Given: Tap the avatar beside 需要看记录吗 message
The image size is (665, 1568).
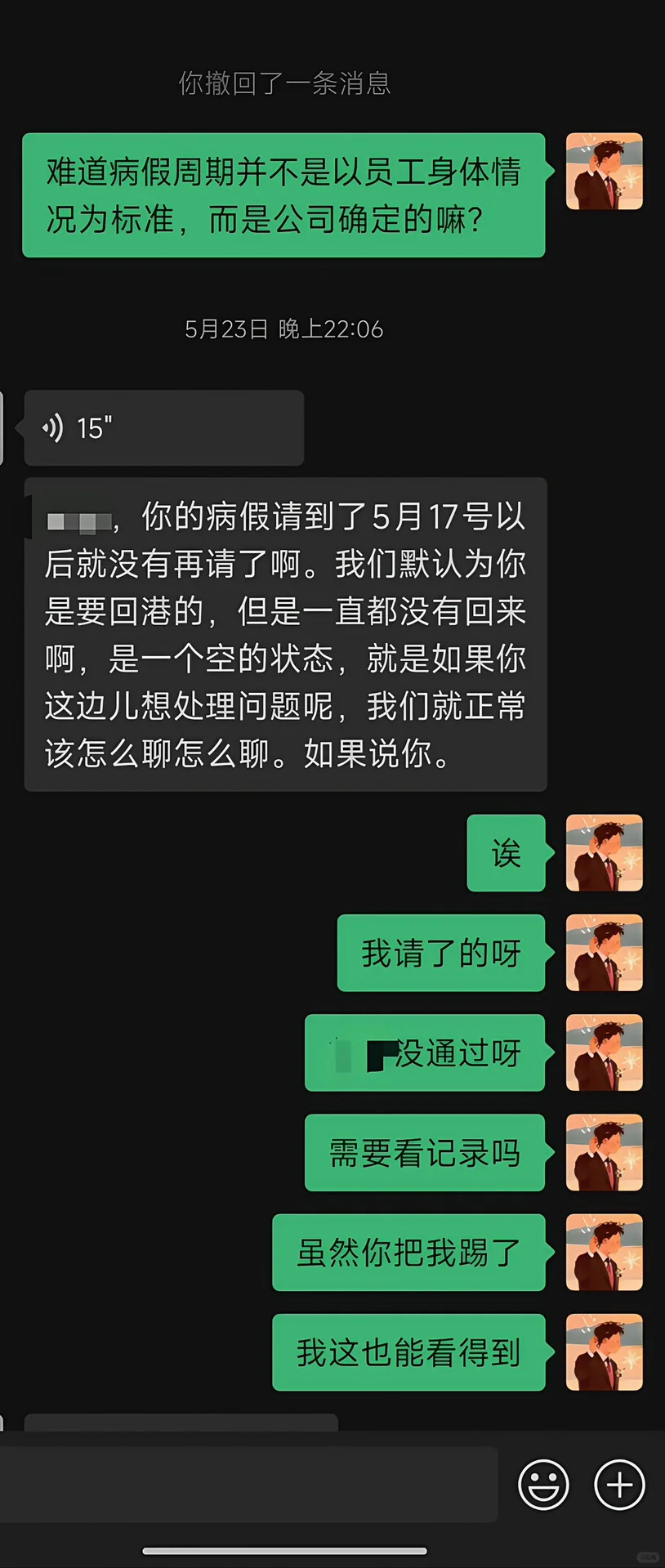Looking at the screenshot, I should point(604,1154).
